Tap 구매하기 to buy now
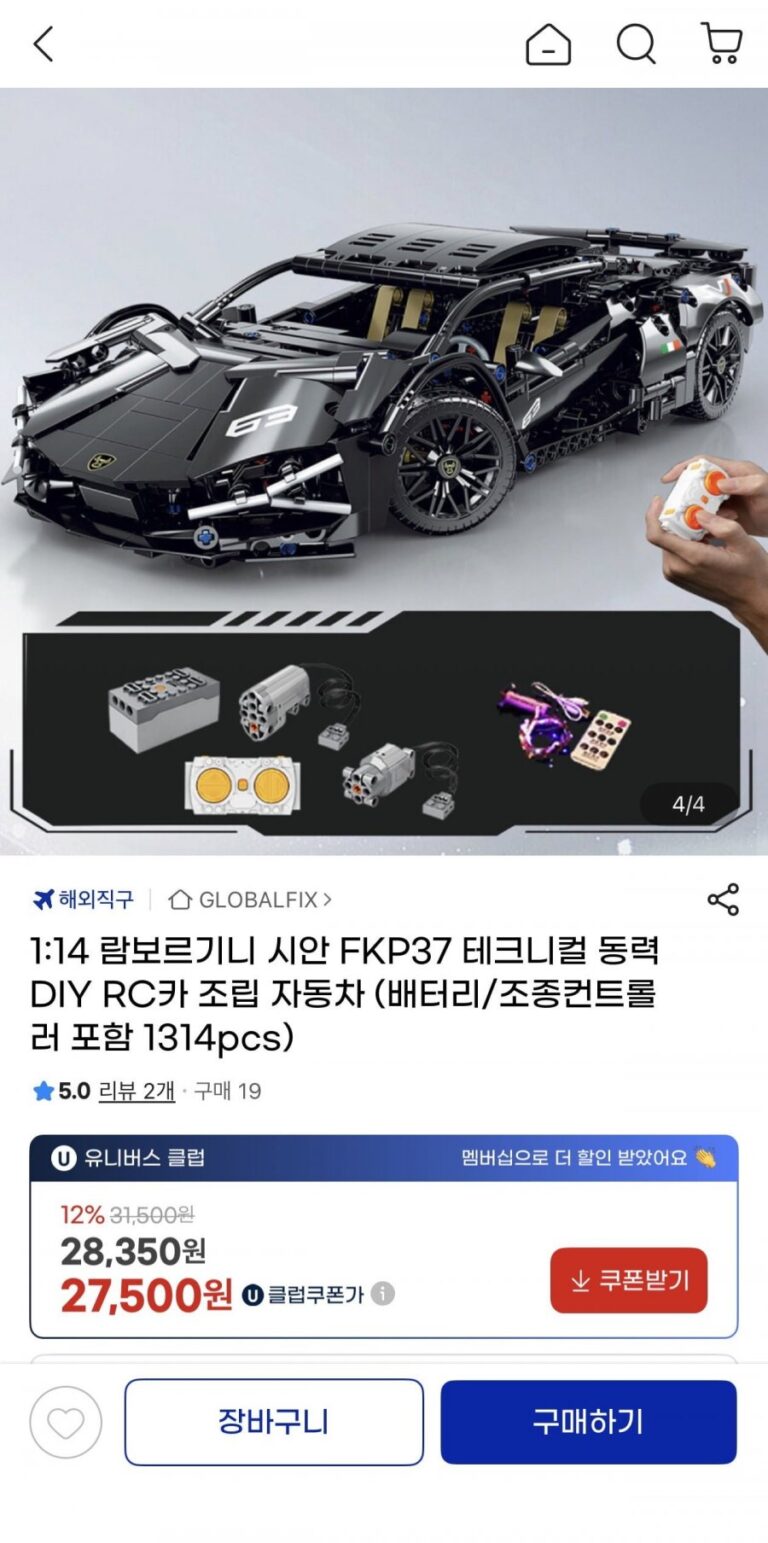The image size is (768, 1543). pos(588,1422)
